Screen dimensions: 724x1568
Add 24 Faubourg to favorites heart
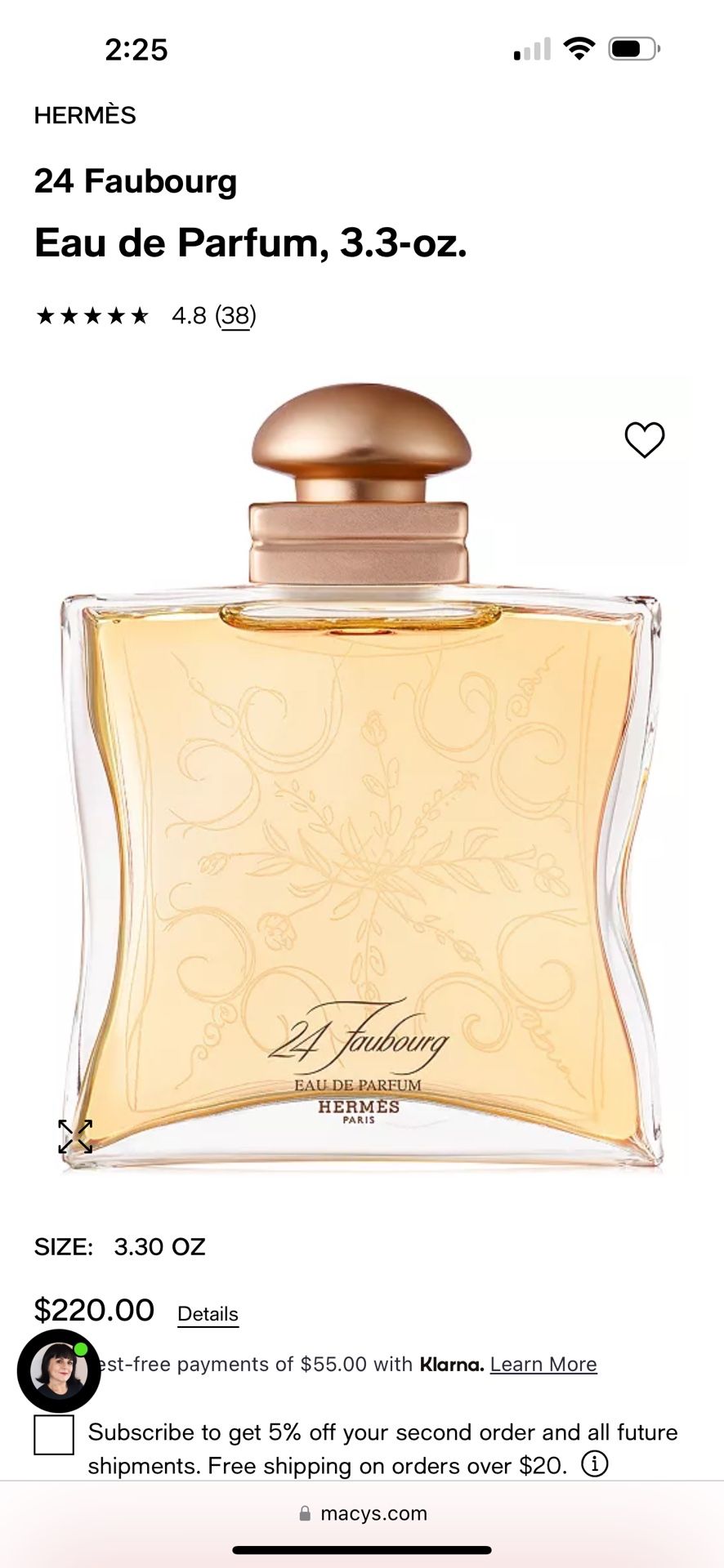645,440
